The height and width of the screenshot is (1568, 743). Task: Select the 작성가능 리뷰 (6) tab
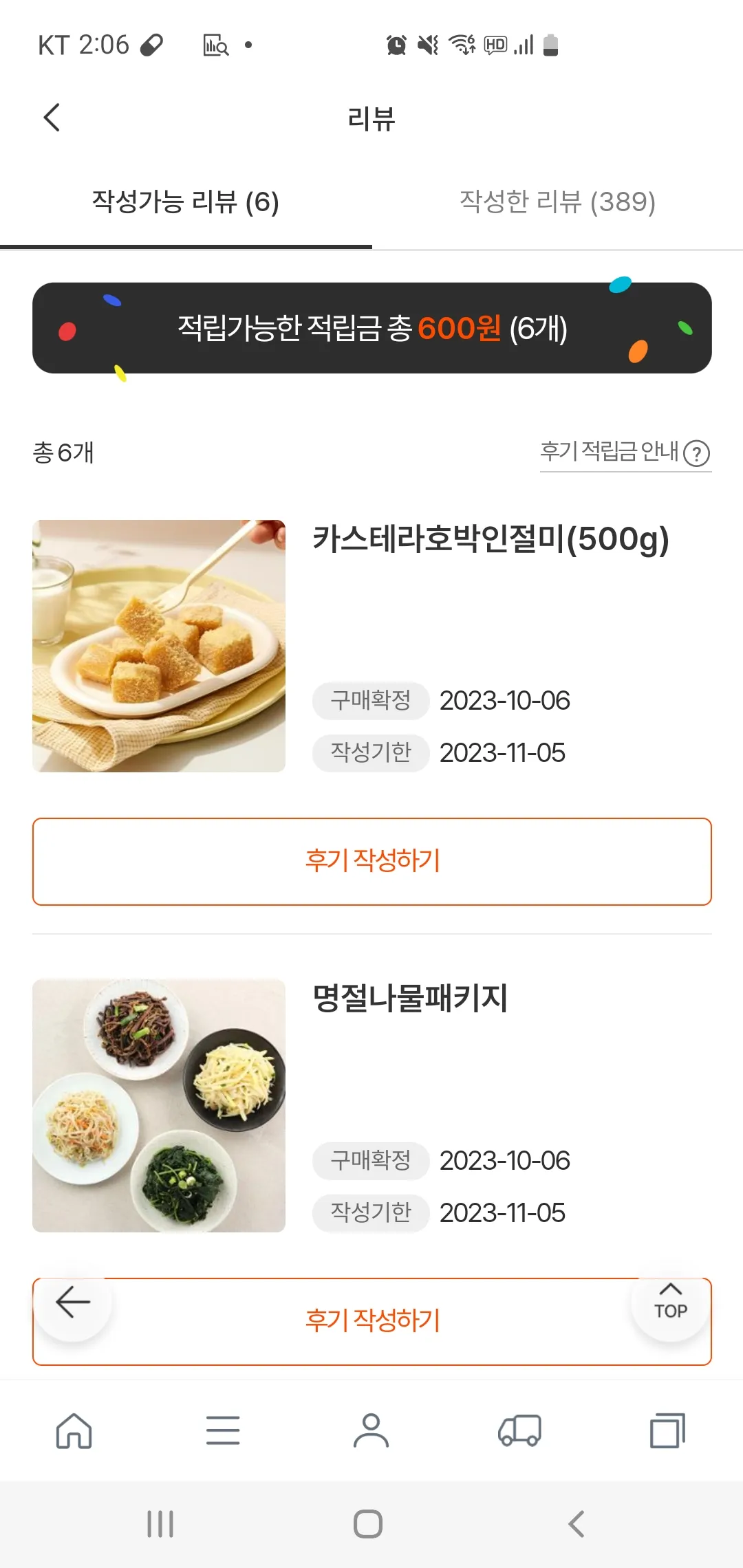(186, 202)
